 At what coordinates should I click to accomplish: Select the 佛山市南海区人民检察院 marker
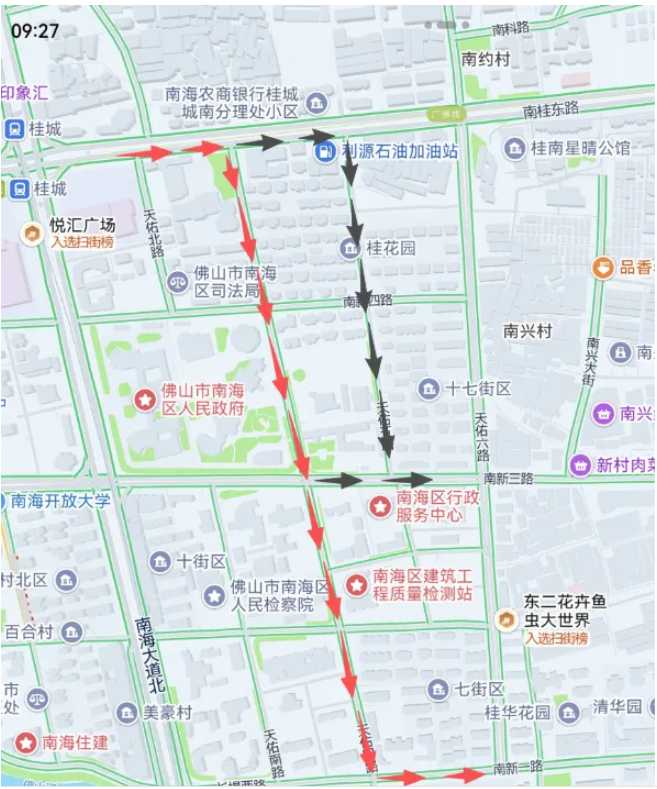tap(214, 596)
